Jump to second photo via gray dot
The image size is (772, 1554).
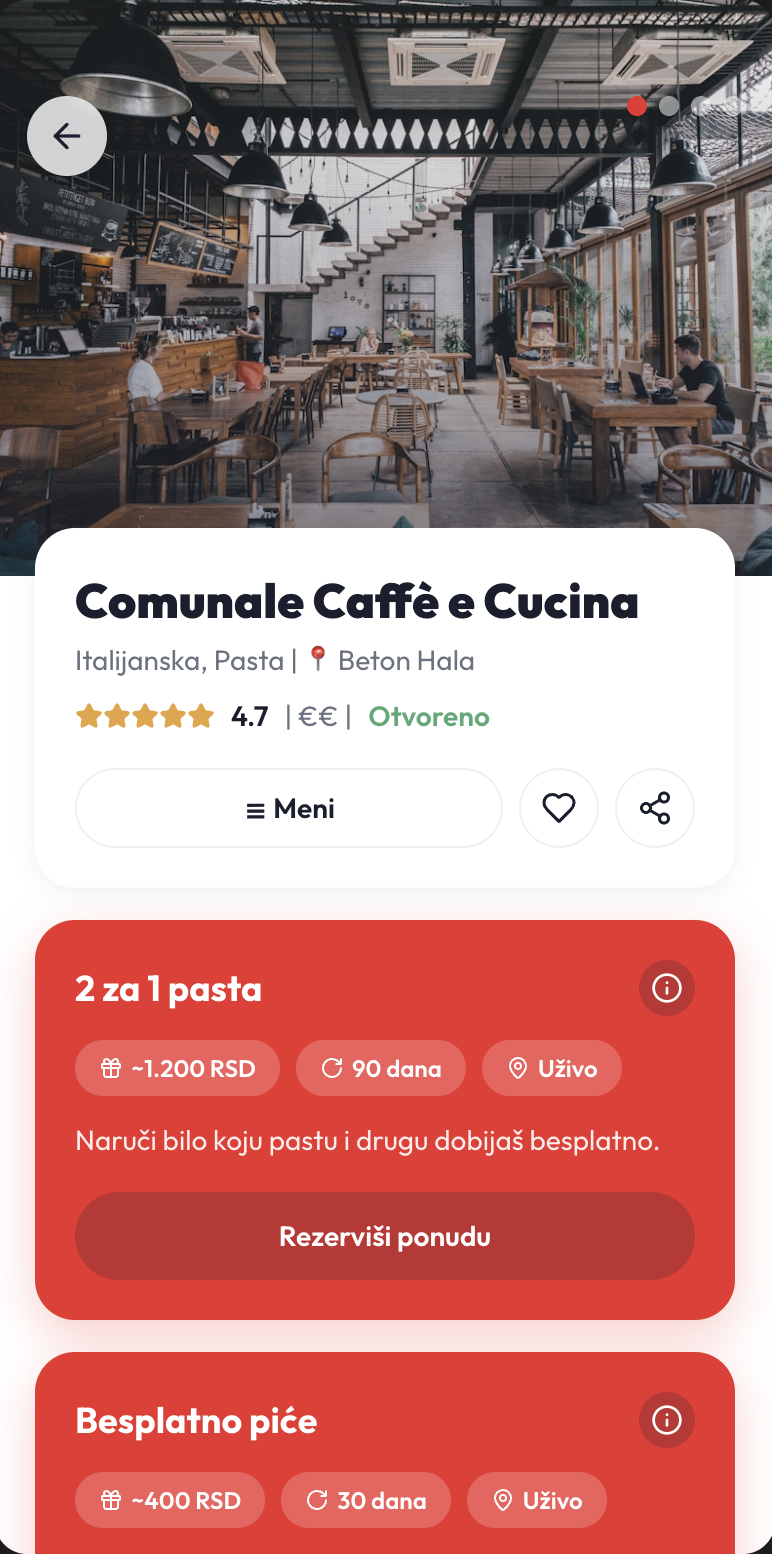pos(669,106)
